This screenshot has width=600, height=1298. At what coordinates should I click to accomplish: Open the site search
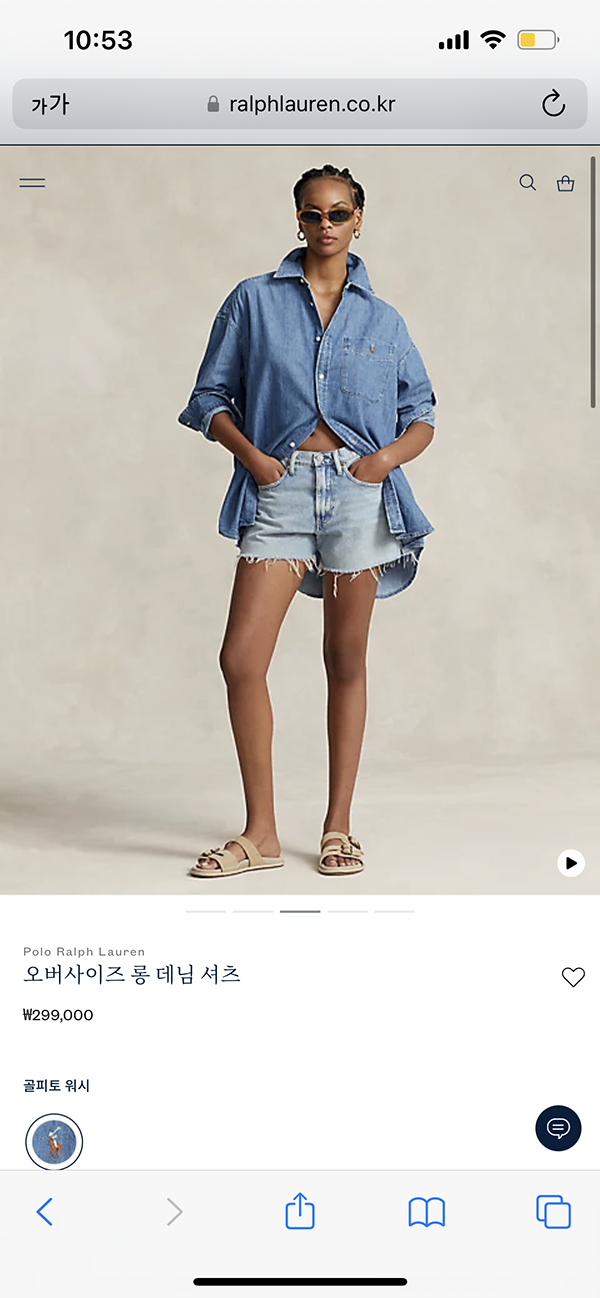click(x=527, y=183)
